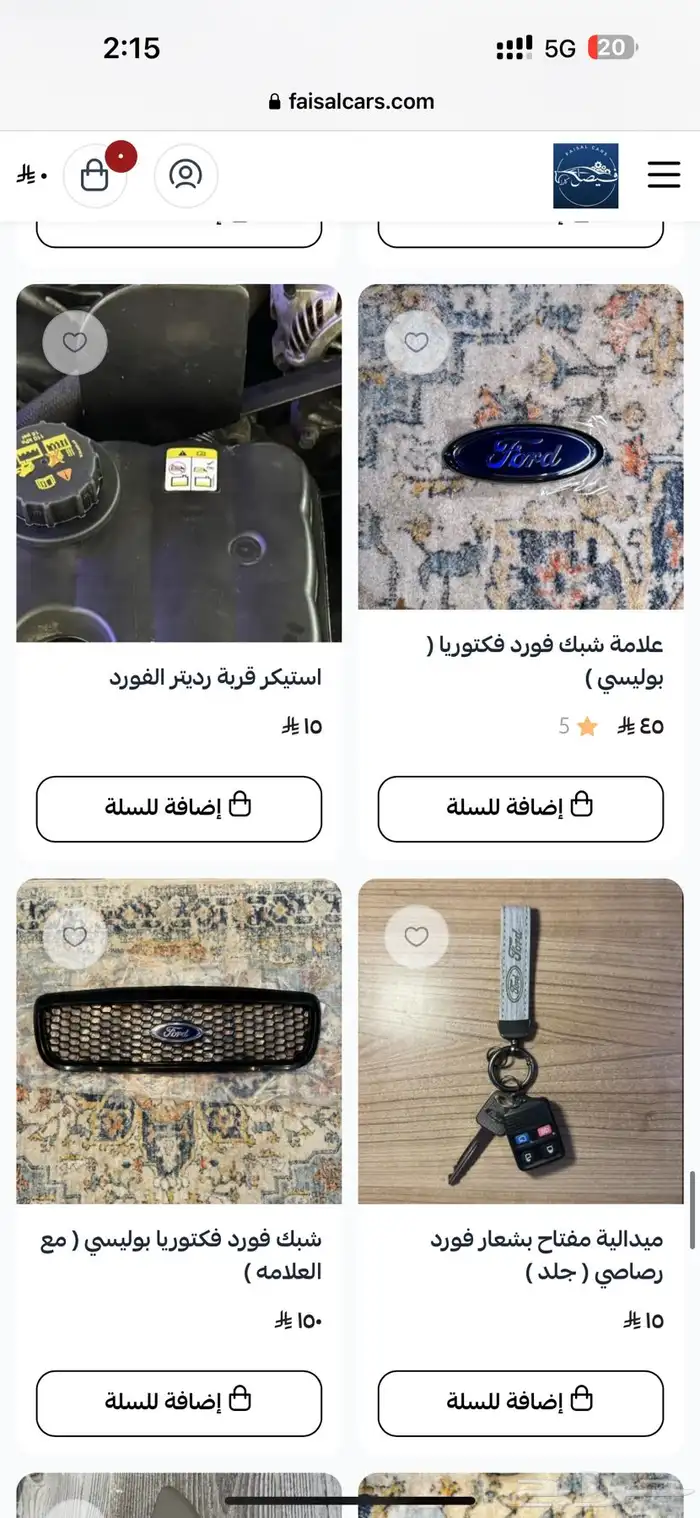This screenshot has width=700, height=1518.
Task: Add Ford grille emblem to cart
Action: click(520, 808)
